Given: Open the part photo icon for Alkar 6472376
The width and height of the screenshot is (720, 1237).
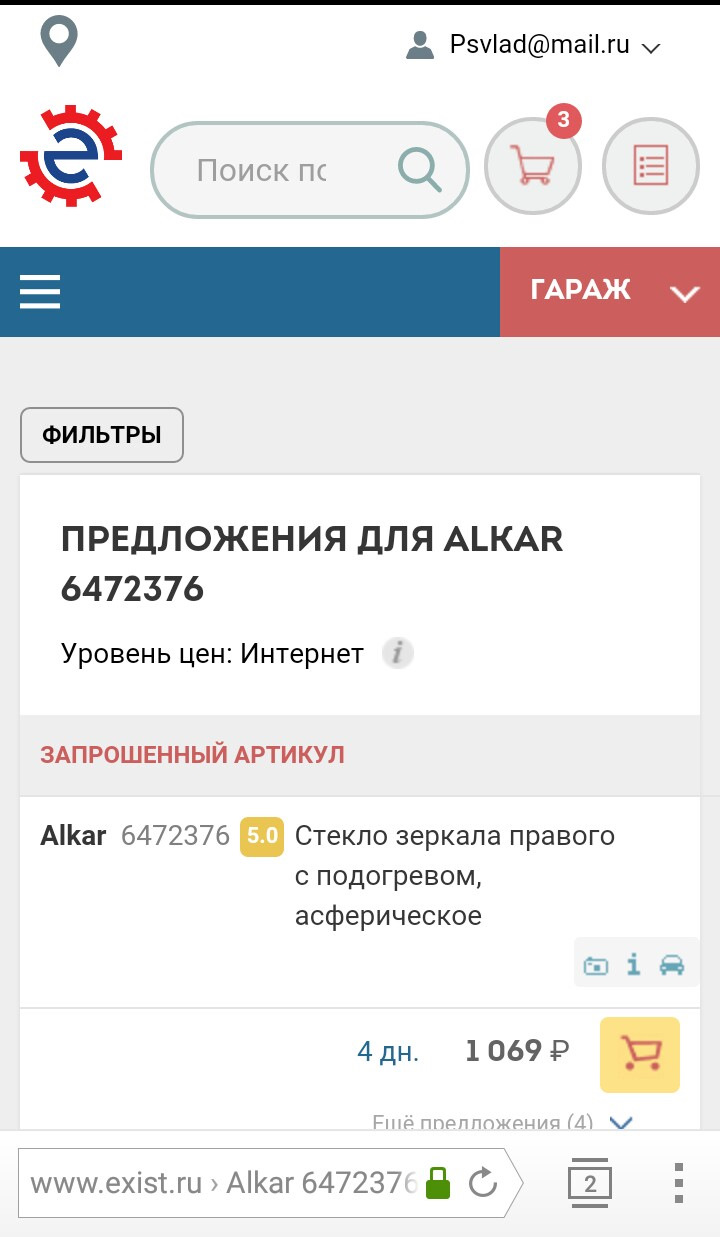Looking at the screenshot, I should [x=596, y=965].
